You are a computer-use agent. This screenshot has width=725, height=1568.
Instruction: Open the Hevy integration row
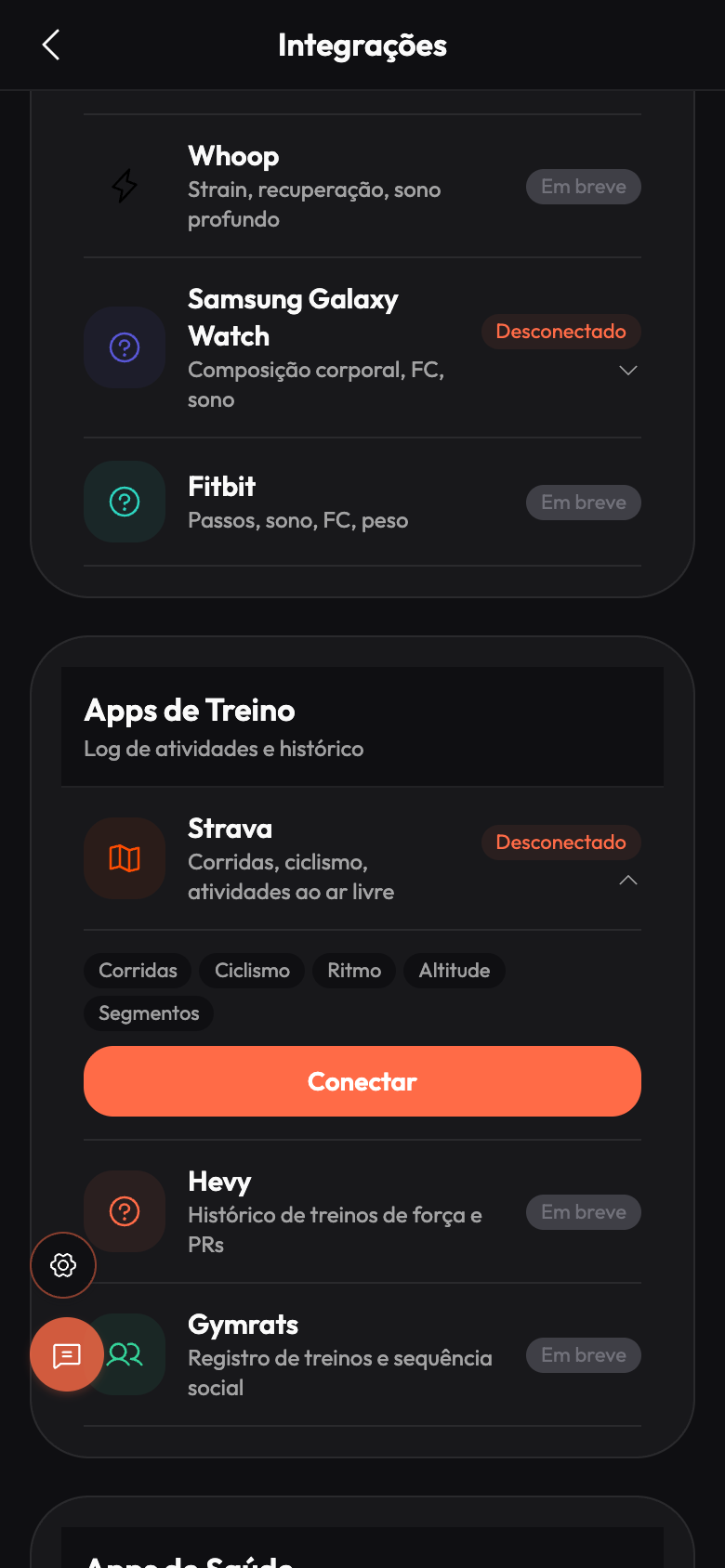tap(362, 1212)
